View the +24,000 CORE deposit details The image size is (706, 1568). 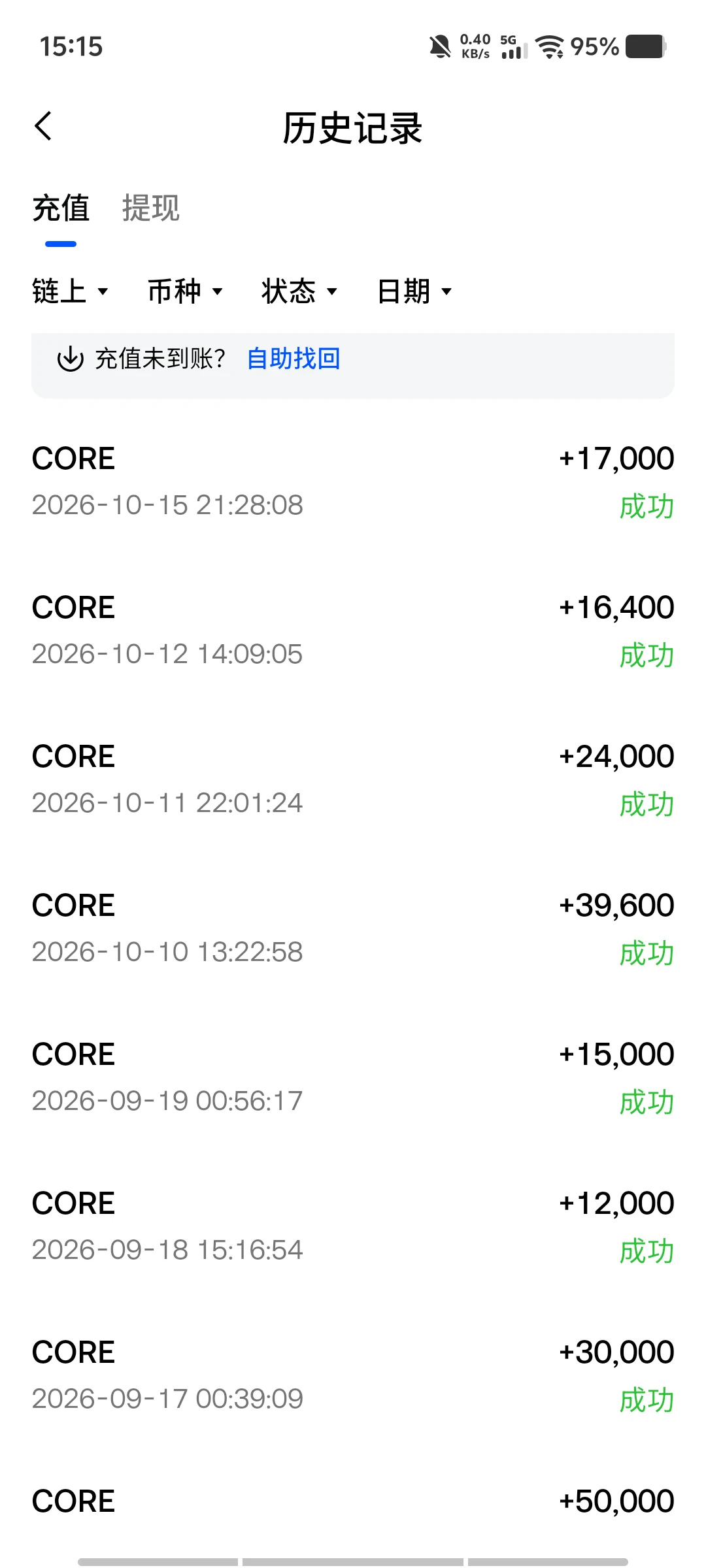(353, 780)
